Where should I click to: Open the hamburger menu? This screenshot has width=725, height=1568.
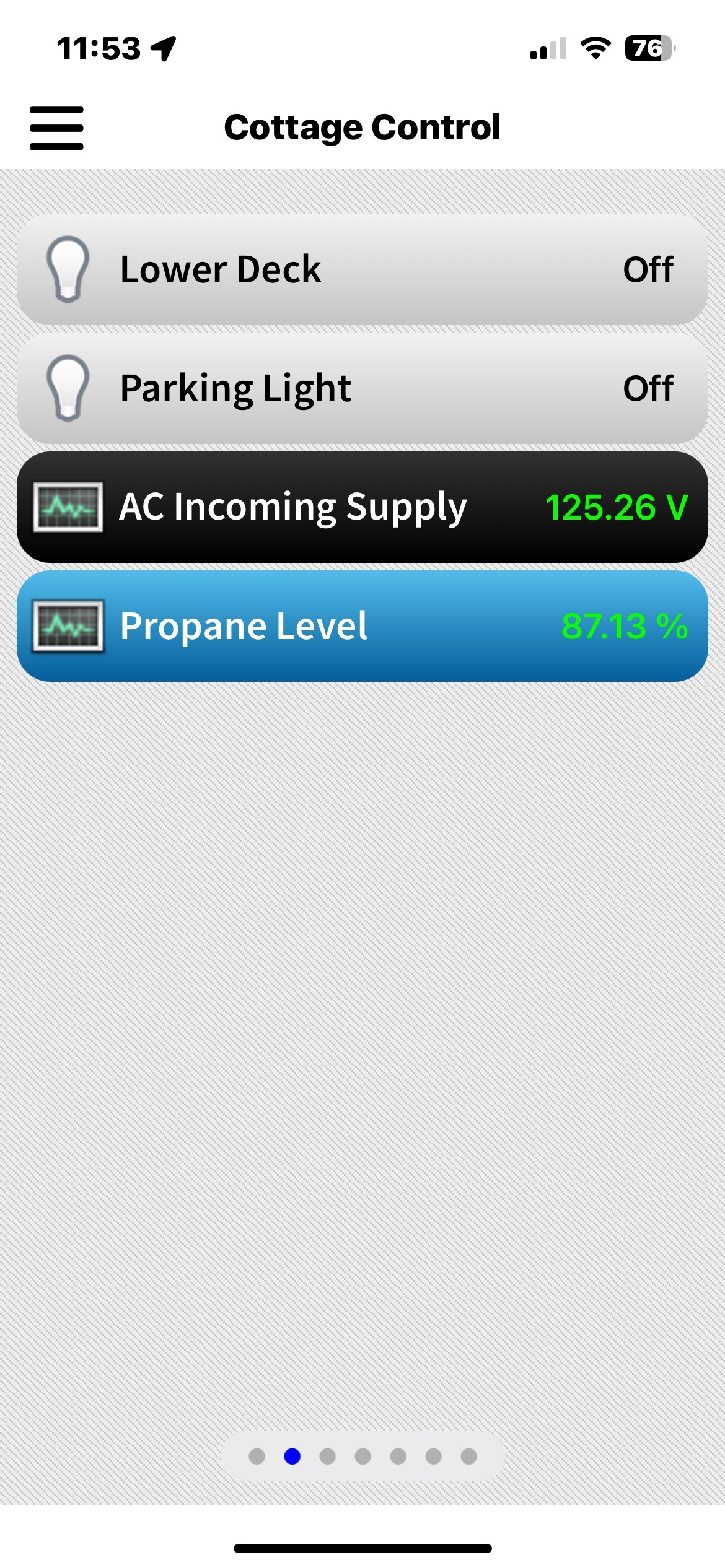(x=56, y=128)
